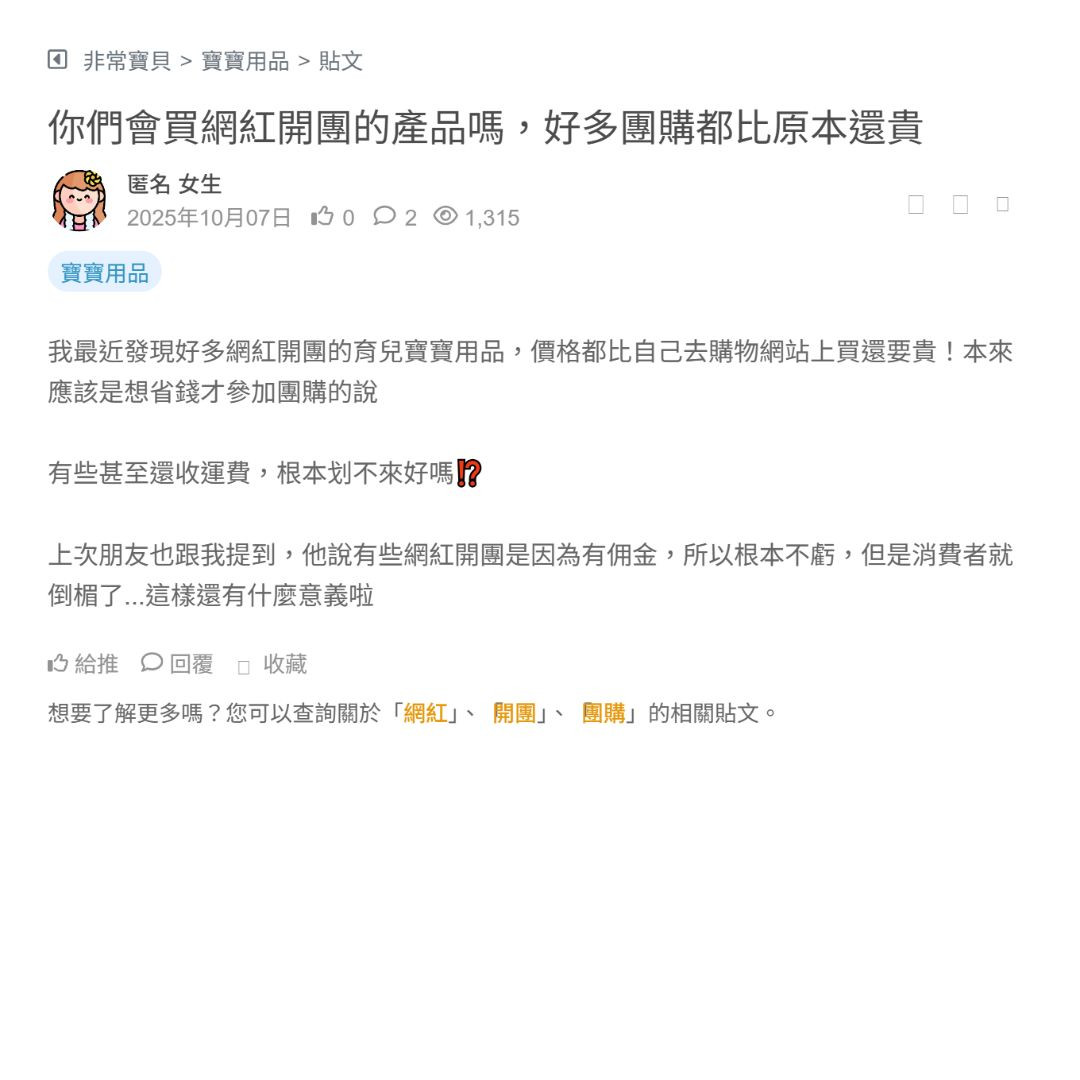Save the post with 收藏
This screenshot has height=1080, width=1080.
[x=273, y=664]
